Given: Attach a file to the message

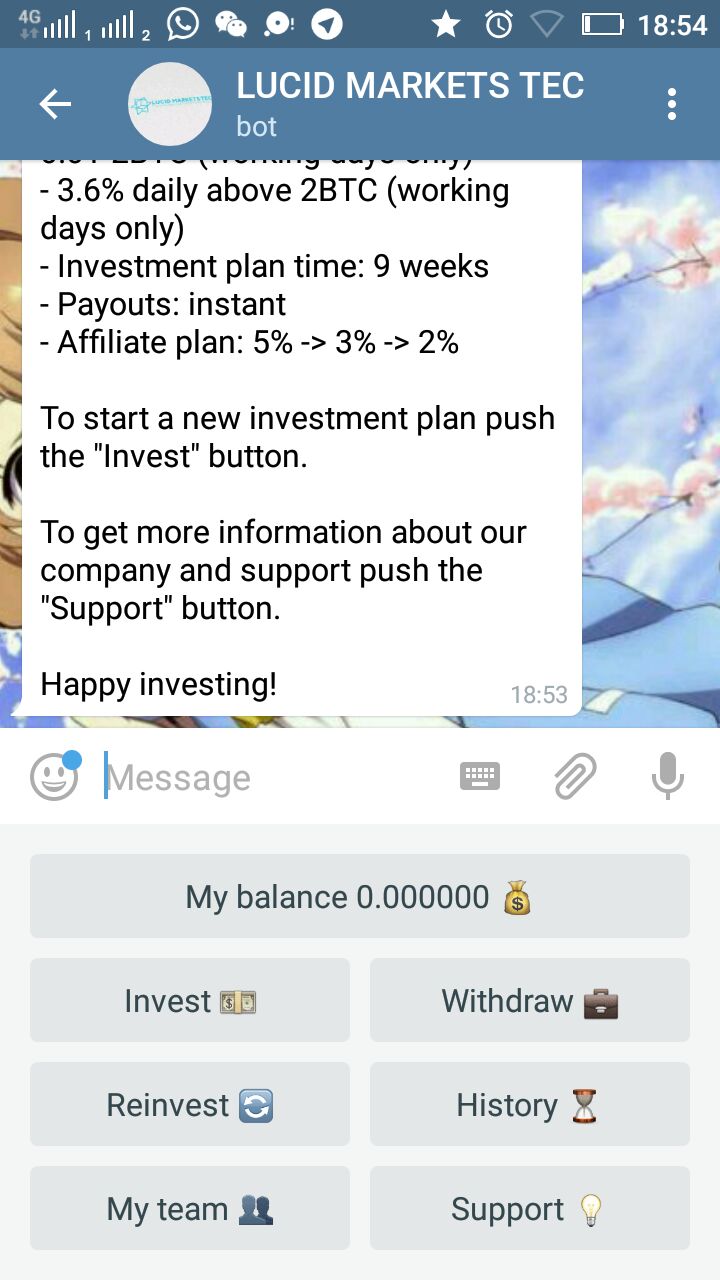Looking at the screenshot, I should [575, 776].
